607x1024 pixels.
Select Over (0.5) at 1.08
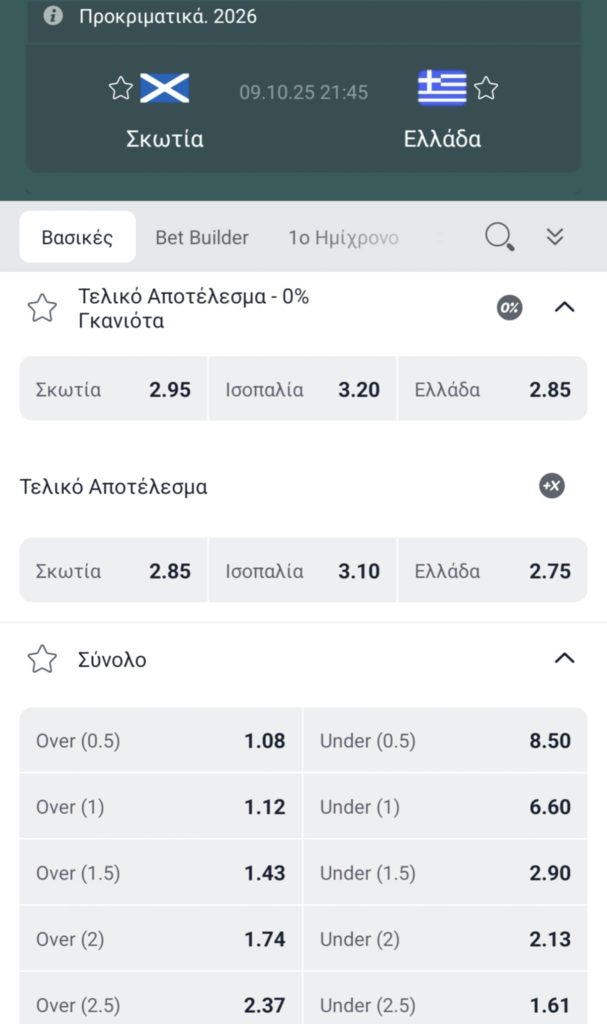160,741
